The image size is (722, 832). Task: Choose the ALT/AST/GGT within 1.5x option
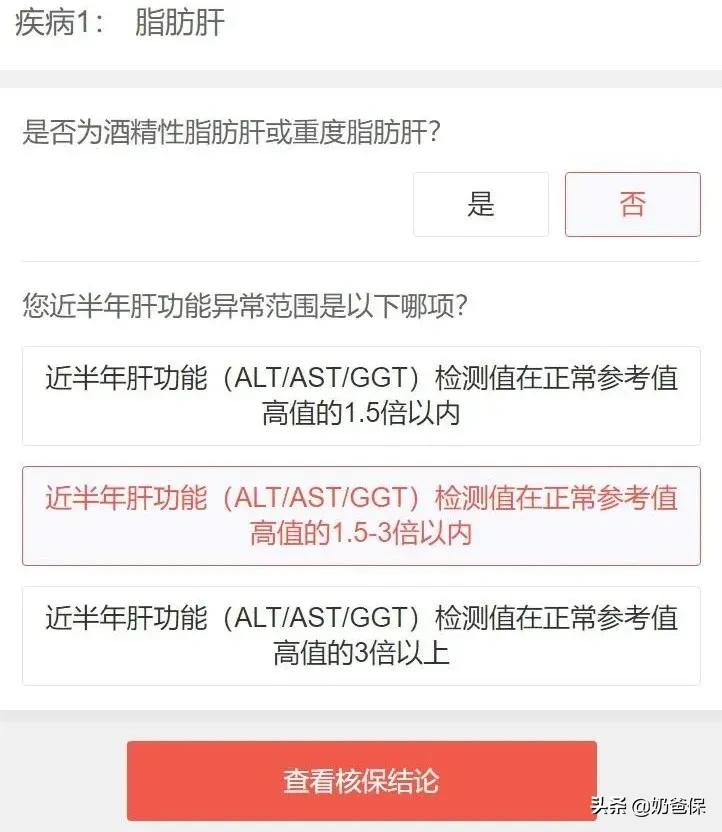coord(361,396)
